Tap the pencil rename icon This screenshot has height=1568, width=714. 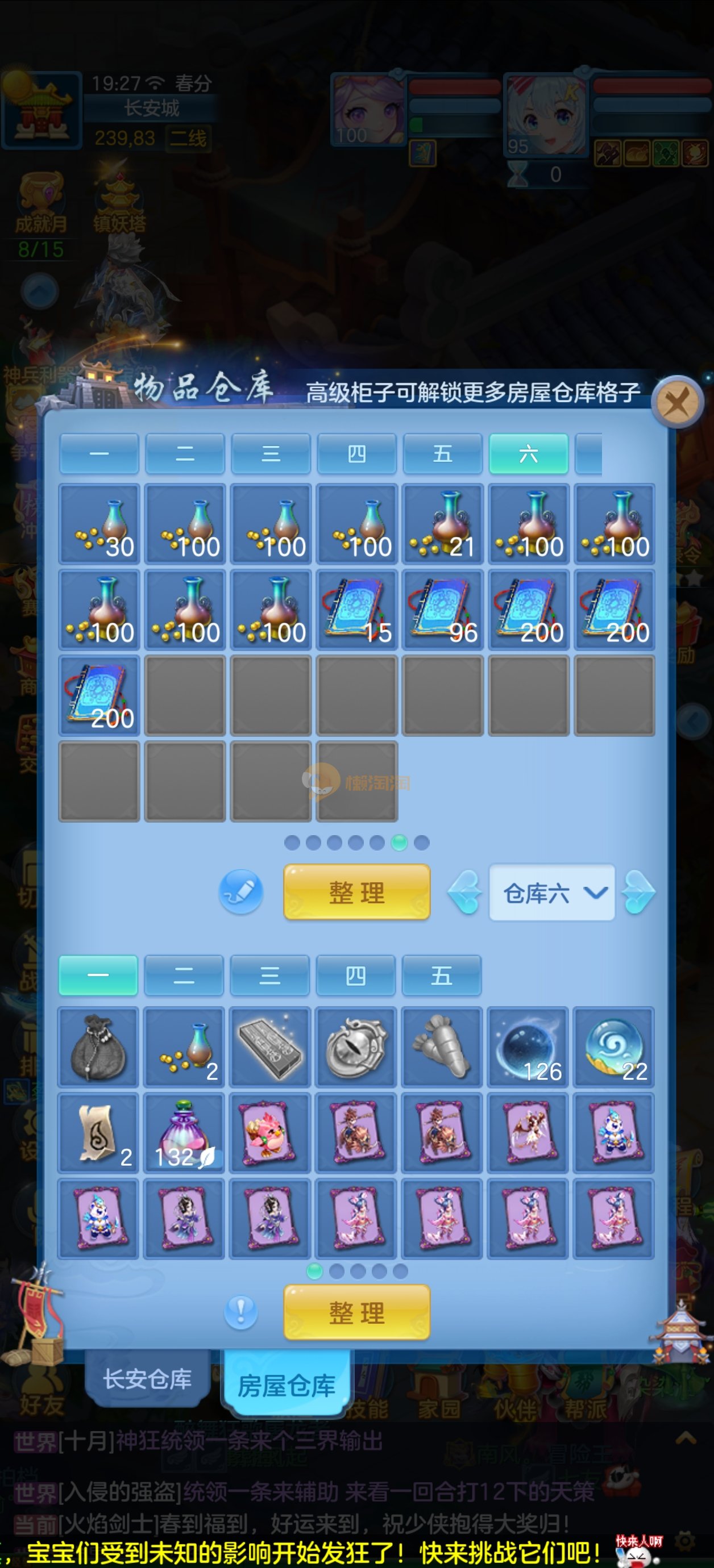241,892
